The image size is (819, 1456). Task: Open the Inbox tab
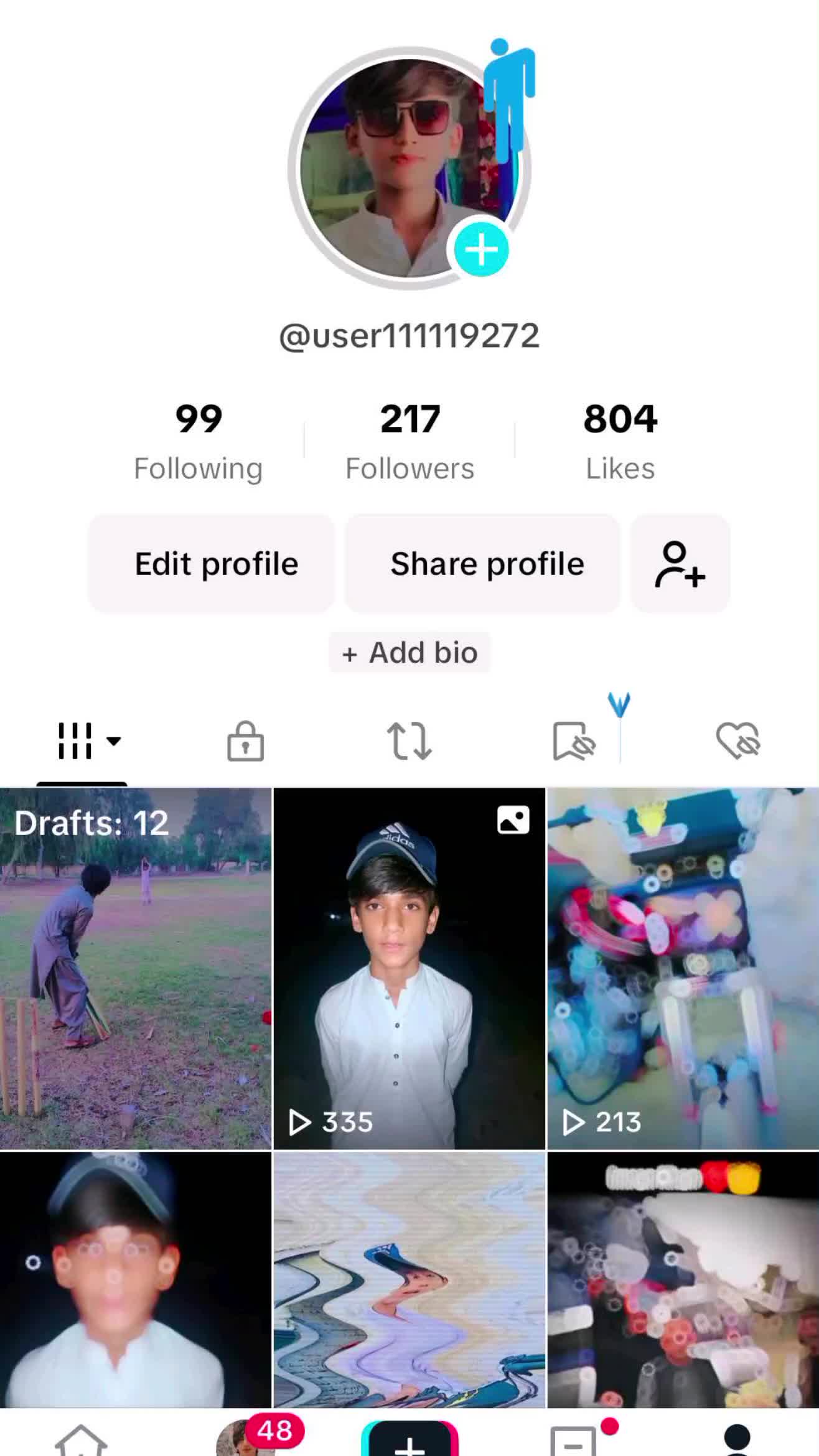pyautogui.click(x=574, y=1440)
